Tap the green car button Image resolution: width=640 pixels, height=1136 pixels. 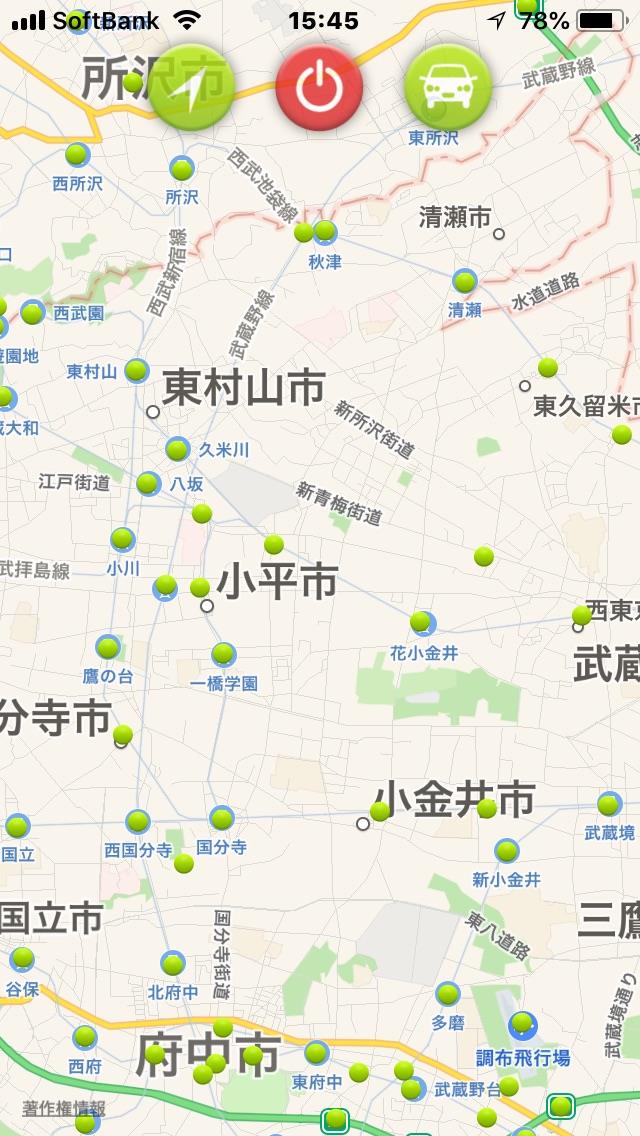coord(448,88)
